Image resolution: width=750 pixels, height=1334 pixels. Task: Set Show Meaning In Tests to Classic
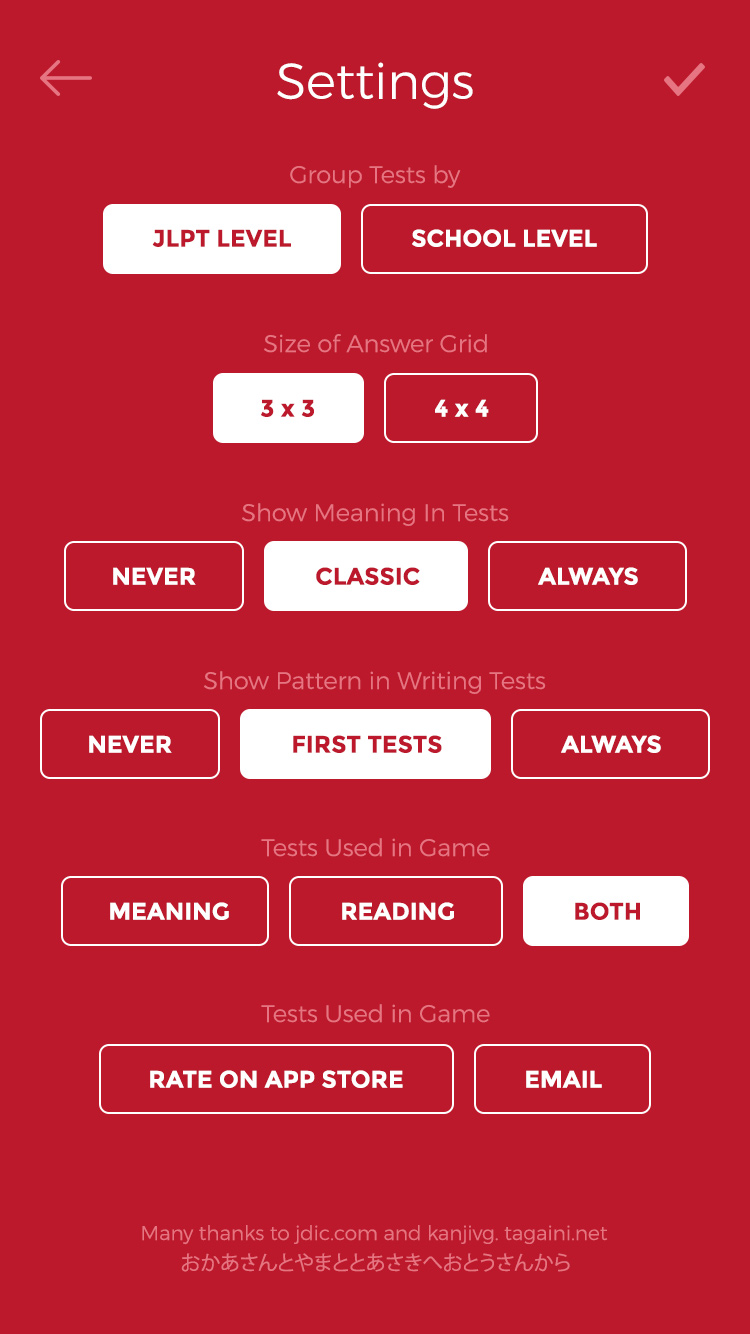(366, 576)
